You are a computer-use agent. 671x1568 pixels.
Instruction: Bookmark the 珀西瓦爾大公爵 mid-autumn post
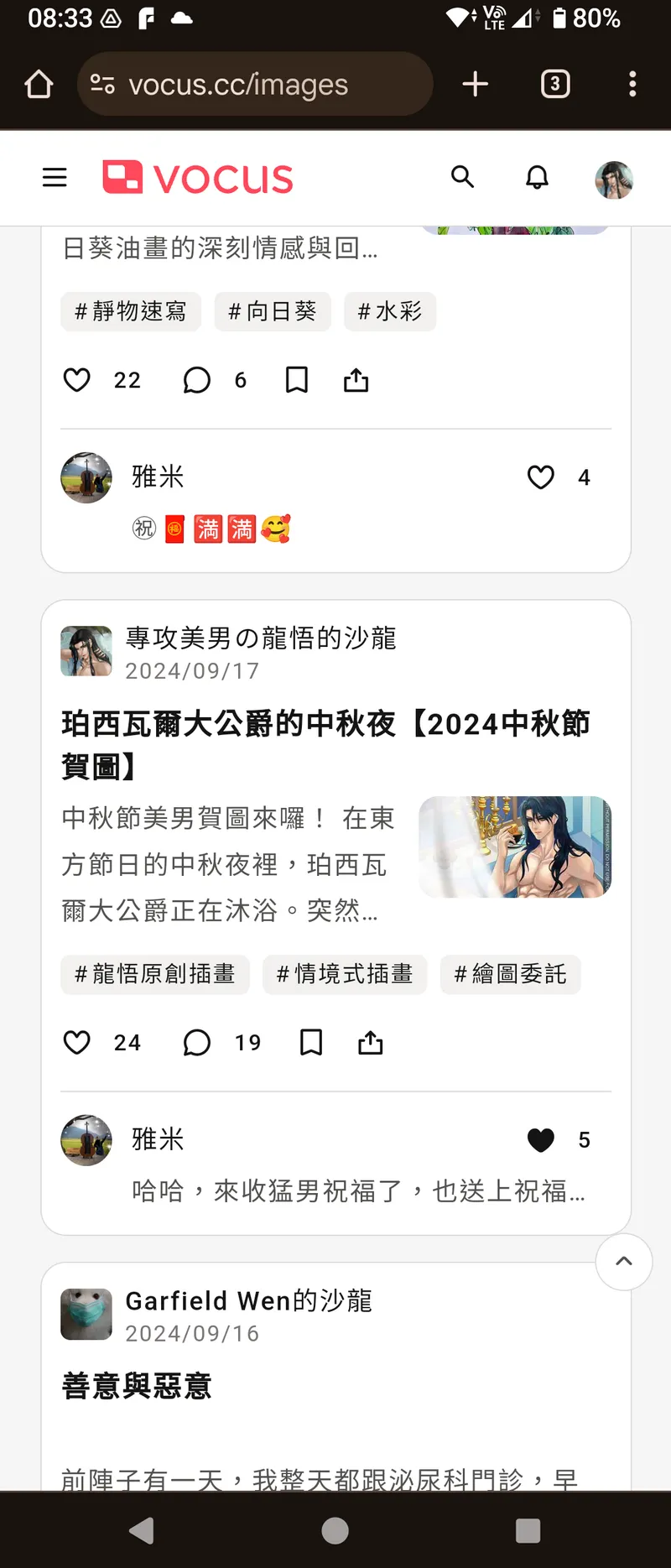311,1043
